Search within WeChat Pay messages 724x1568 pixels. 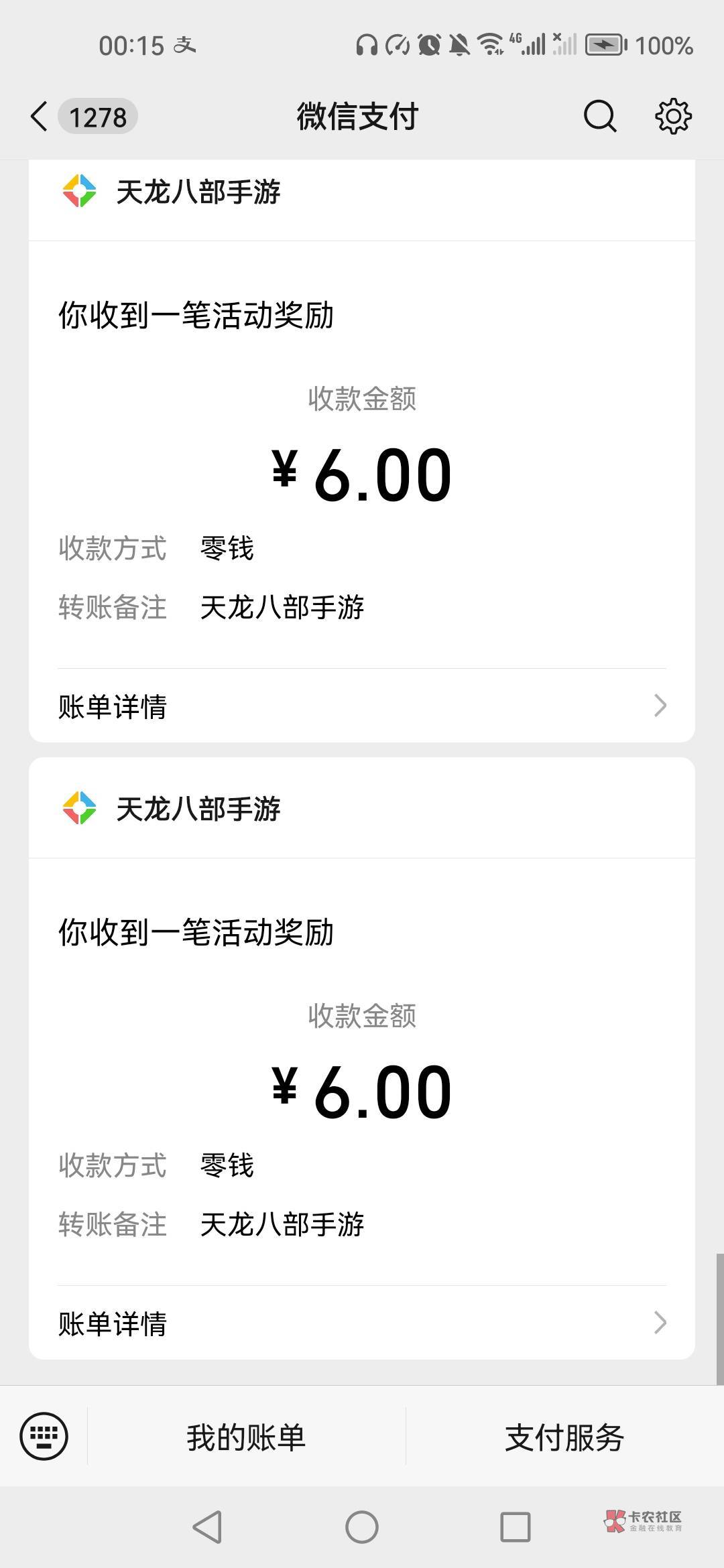coord(599,117)
